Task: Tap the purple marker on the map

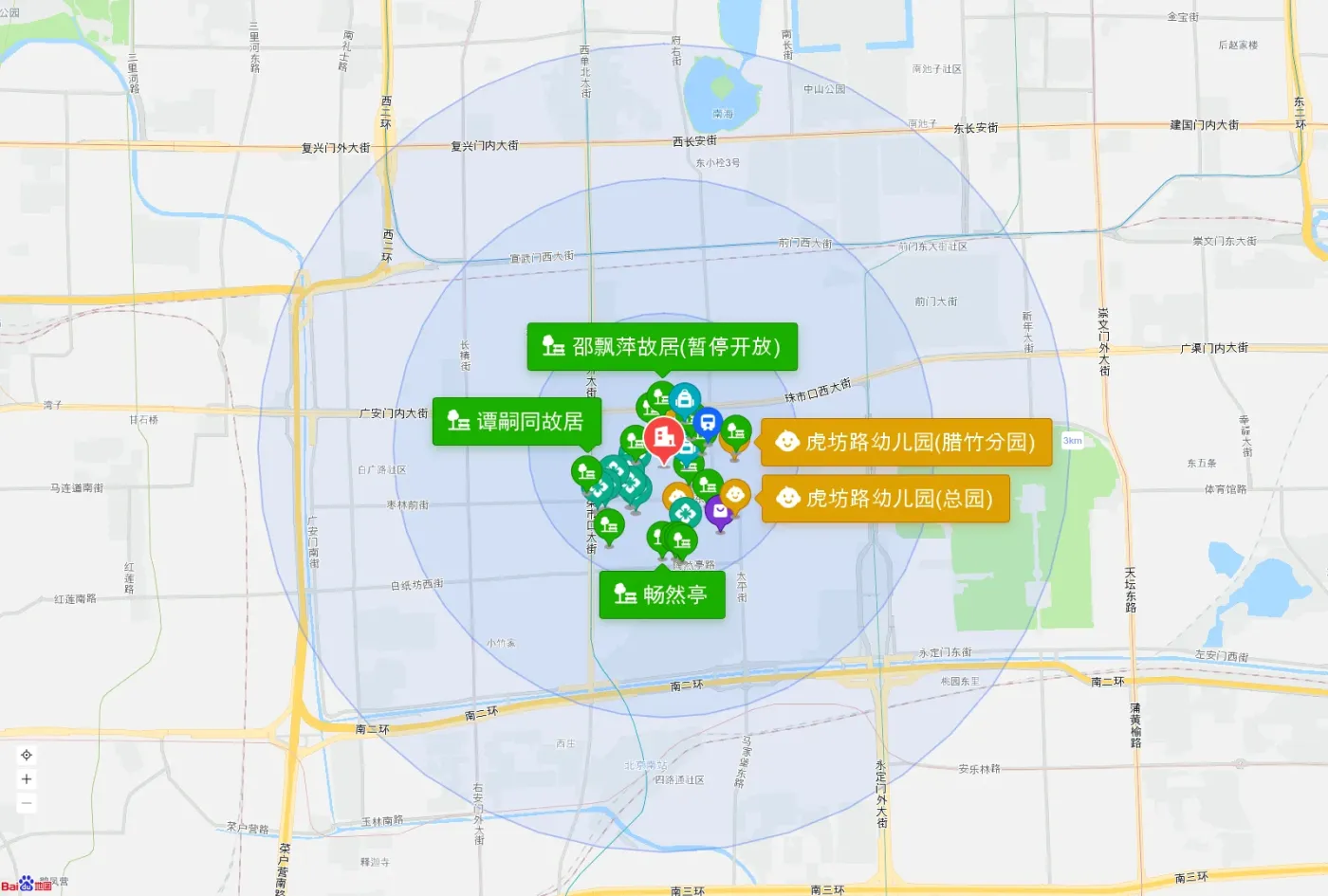Action: 720,513
